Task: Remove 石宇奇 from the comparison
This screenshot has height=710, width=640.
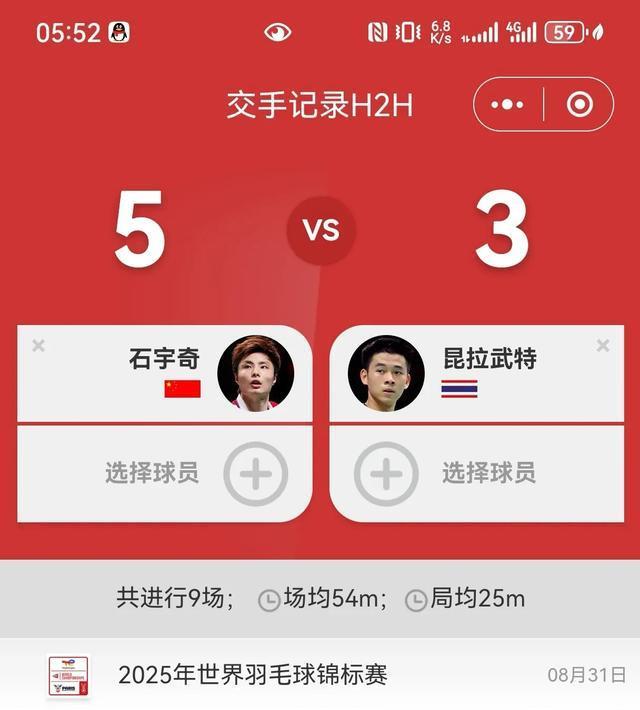Action: pyautogui.click(x=38, y=346)
